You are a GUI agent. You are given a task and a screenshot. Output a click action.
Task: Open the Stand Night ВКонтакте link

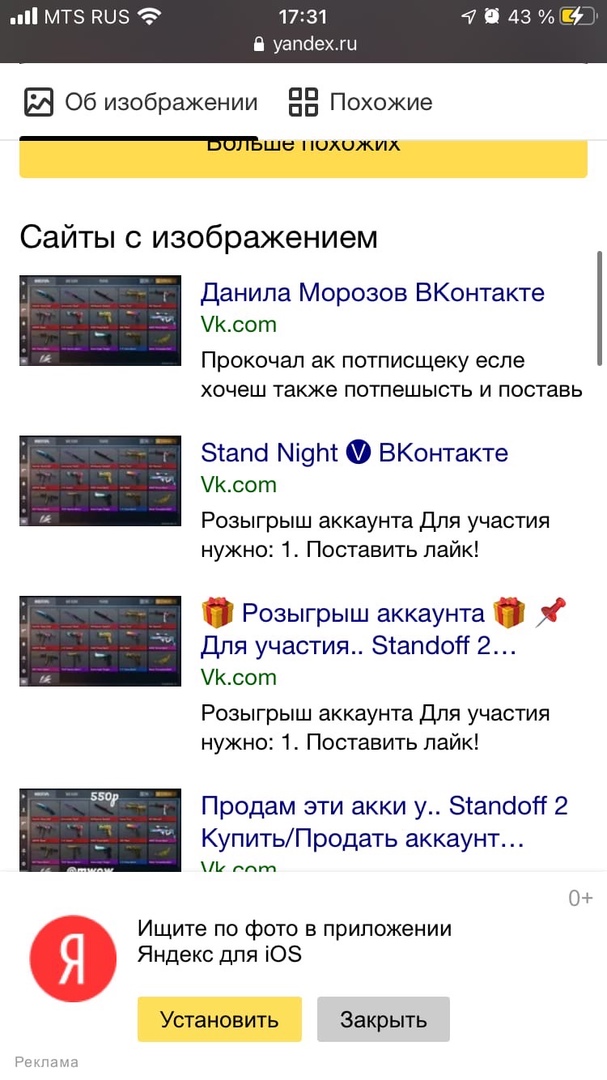(354, 453)
